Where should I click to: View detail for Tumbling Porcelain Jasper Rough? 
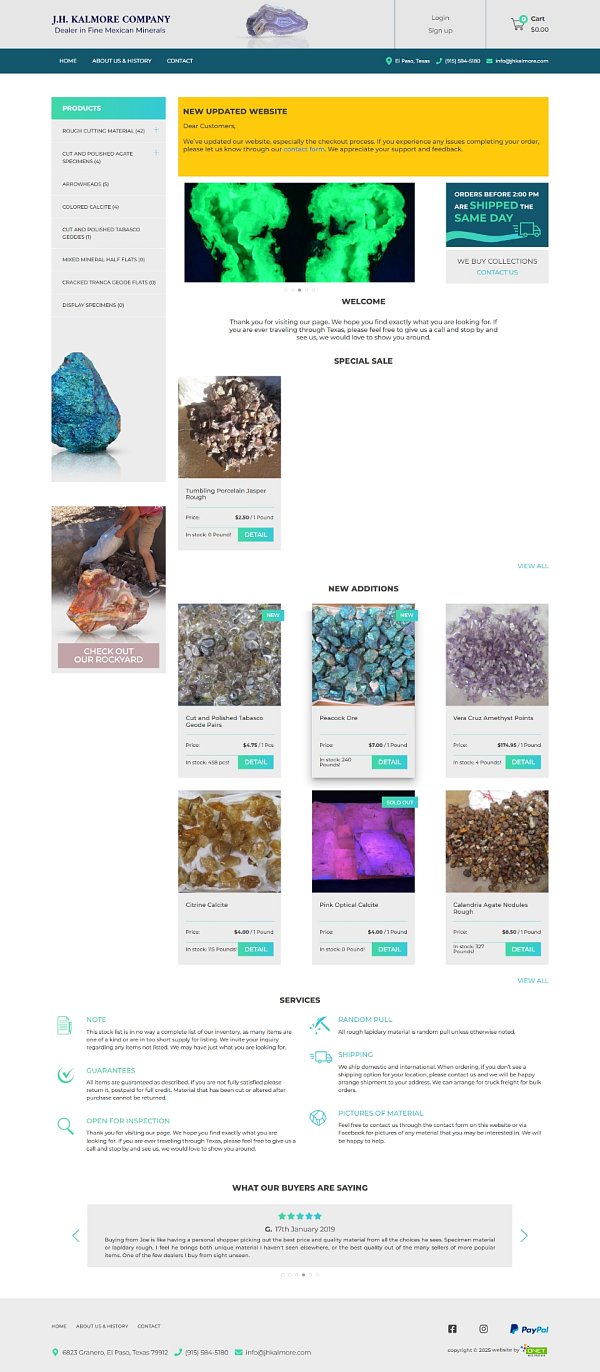(255, 534)
